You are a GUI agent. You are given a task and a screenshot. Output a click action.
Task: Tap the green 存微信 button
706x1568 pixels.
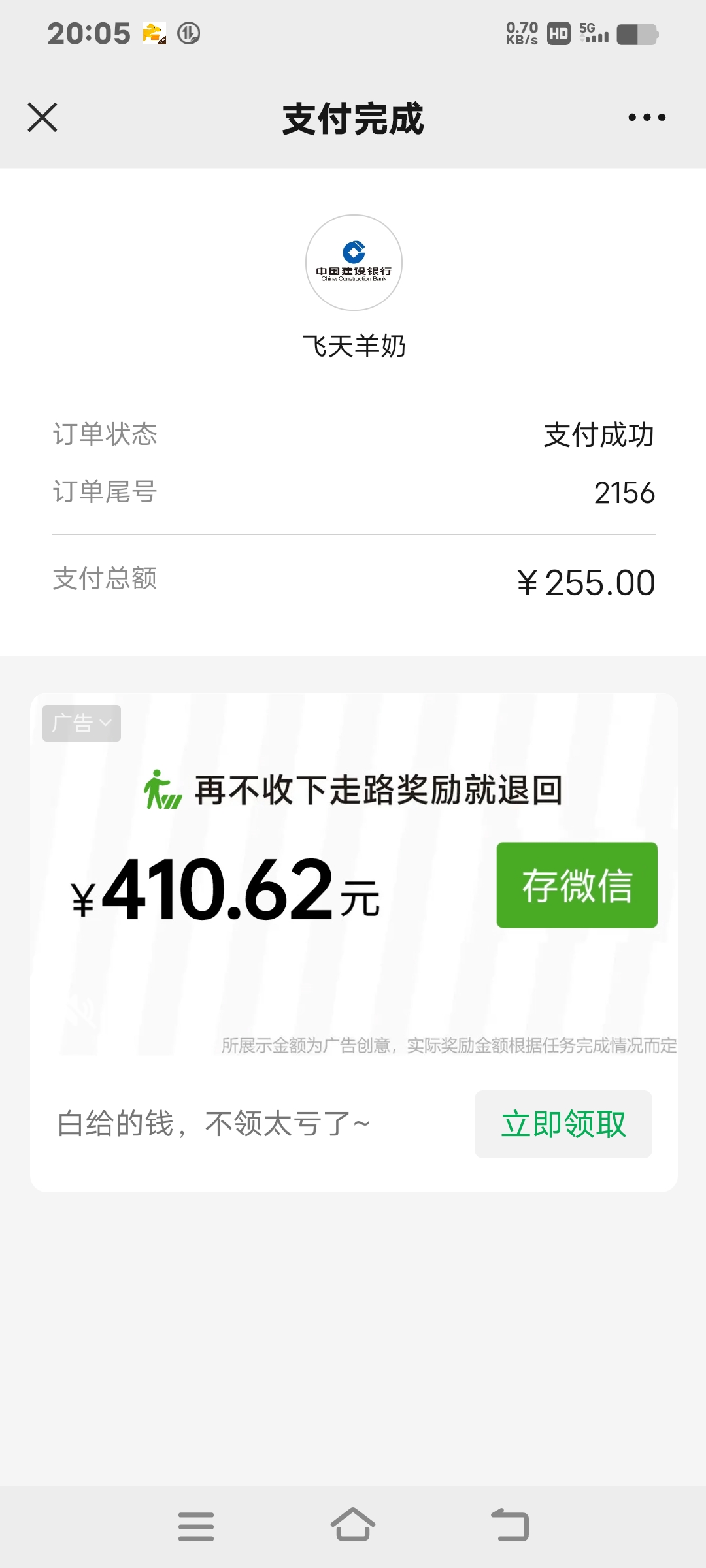point(577,885)
